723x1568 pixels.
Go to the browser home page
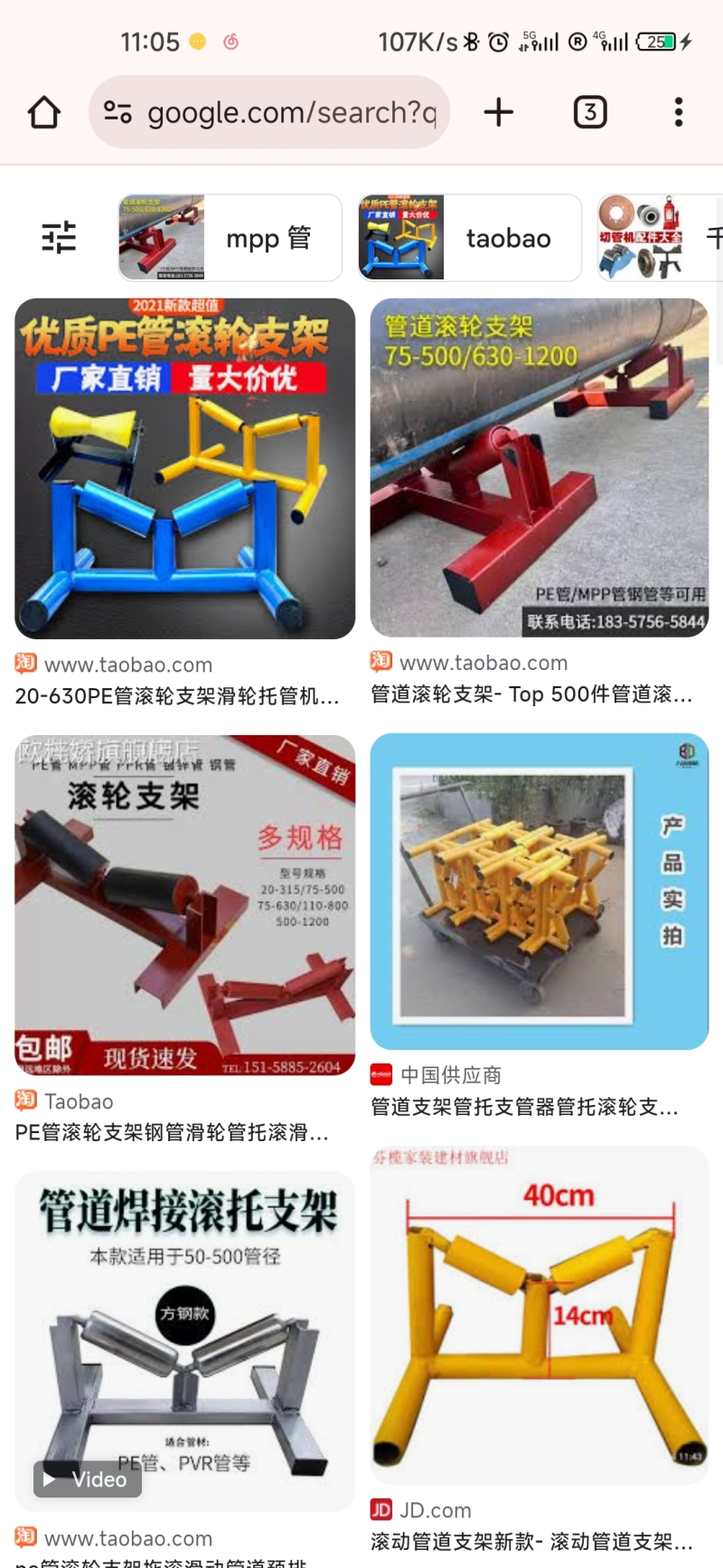coord(44,113)
